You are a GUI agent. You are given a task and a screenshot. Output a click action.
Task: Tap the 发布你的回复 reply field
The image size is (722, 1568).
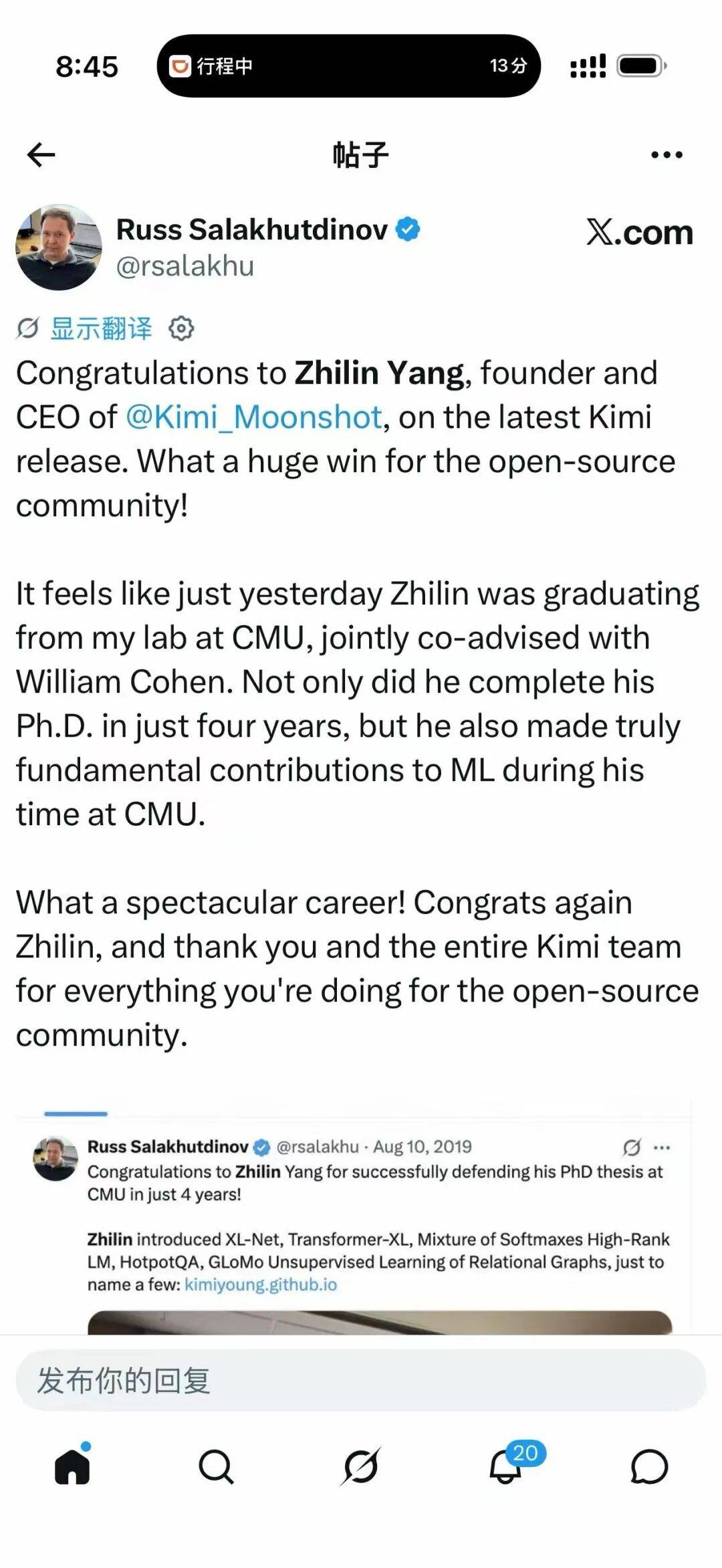pyautogui.click(x=361, y=1380)
